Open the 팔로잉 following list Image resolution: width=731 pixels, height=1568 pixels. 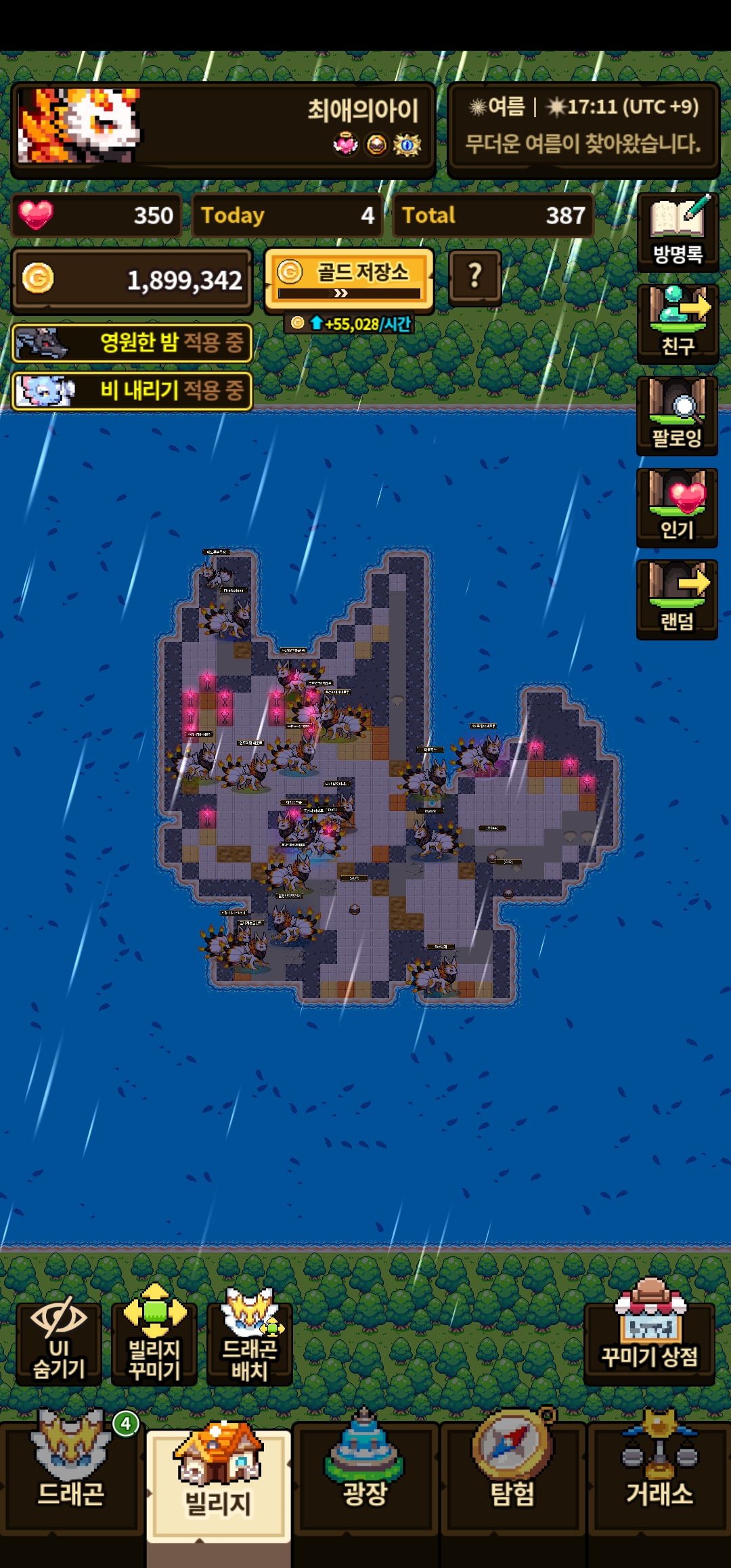click(677, 416)
